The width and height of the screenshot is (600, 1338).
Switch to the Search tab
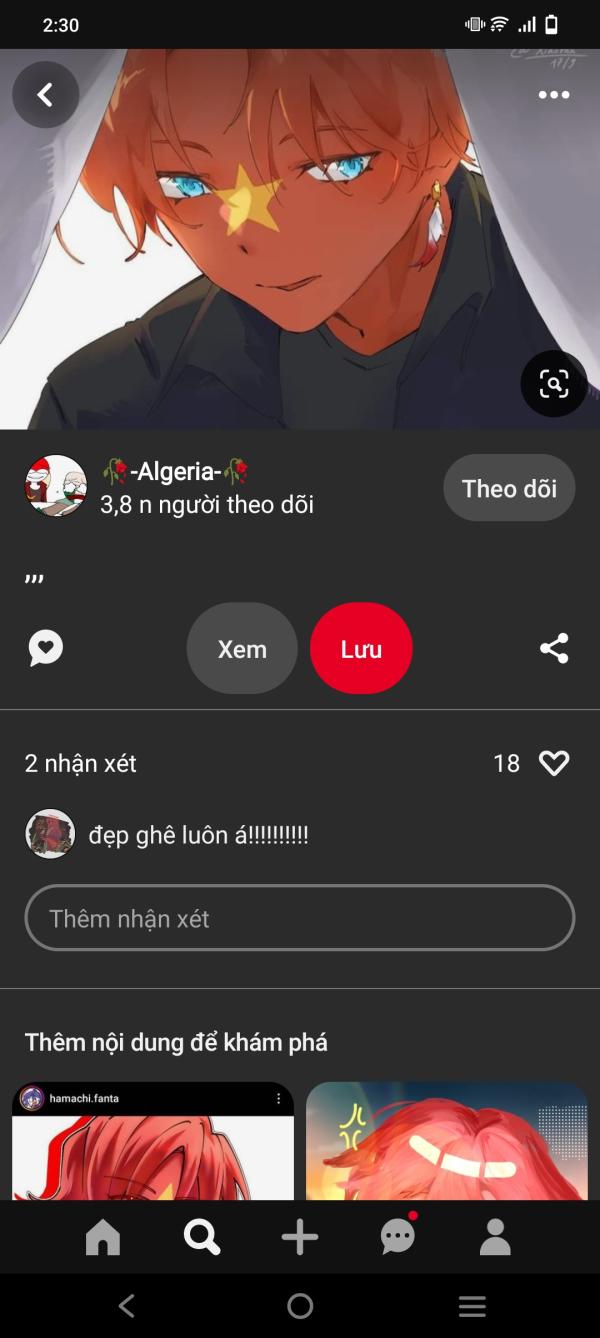(201, 1238)
